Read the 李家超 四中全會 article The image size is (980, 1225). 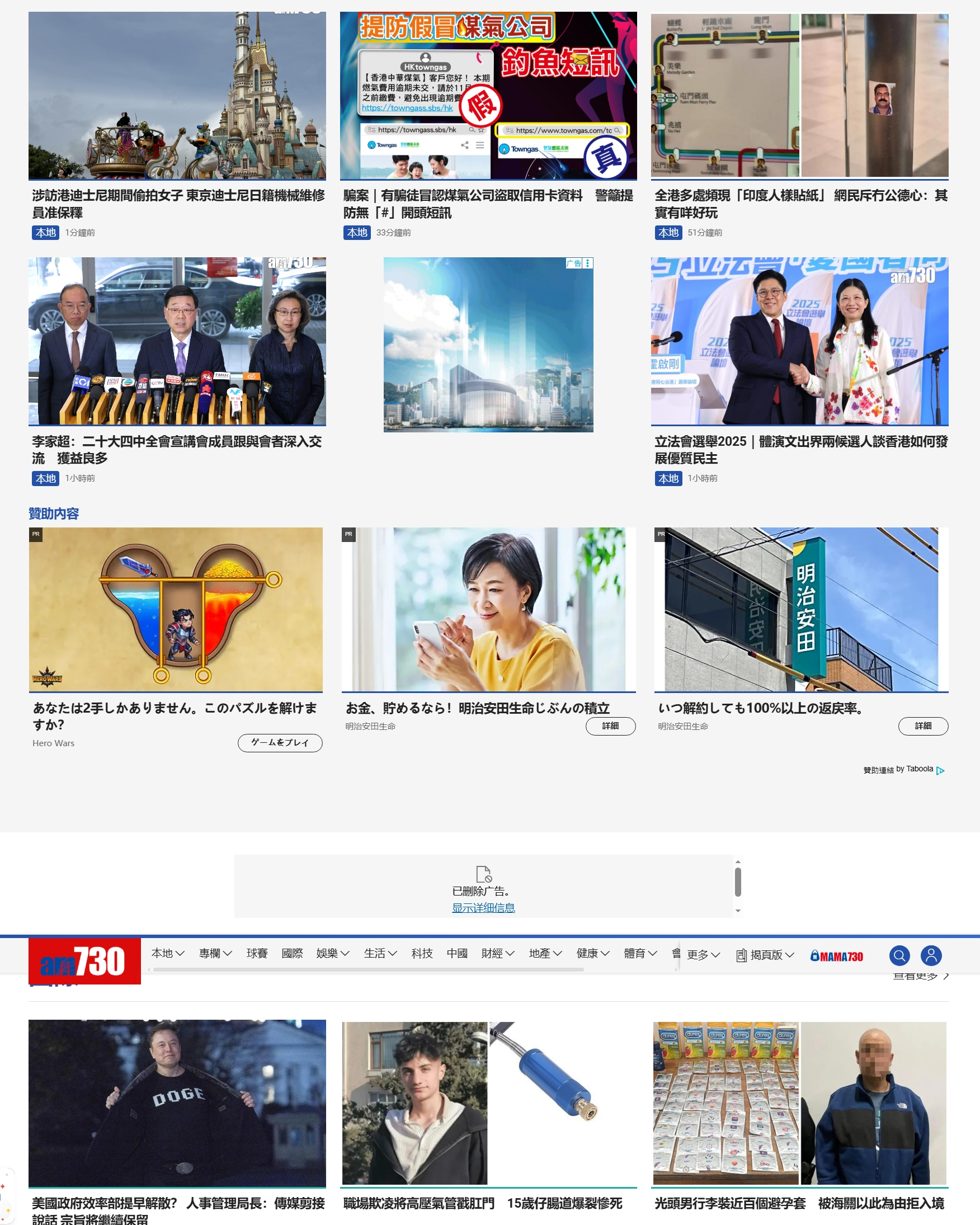click(177, 449)
